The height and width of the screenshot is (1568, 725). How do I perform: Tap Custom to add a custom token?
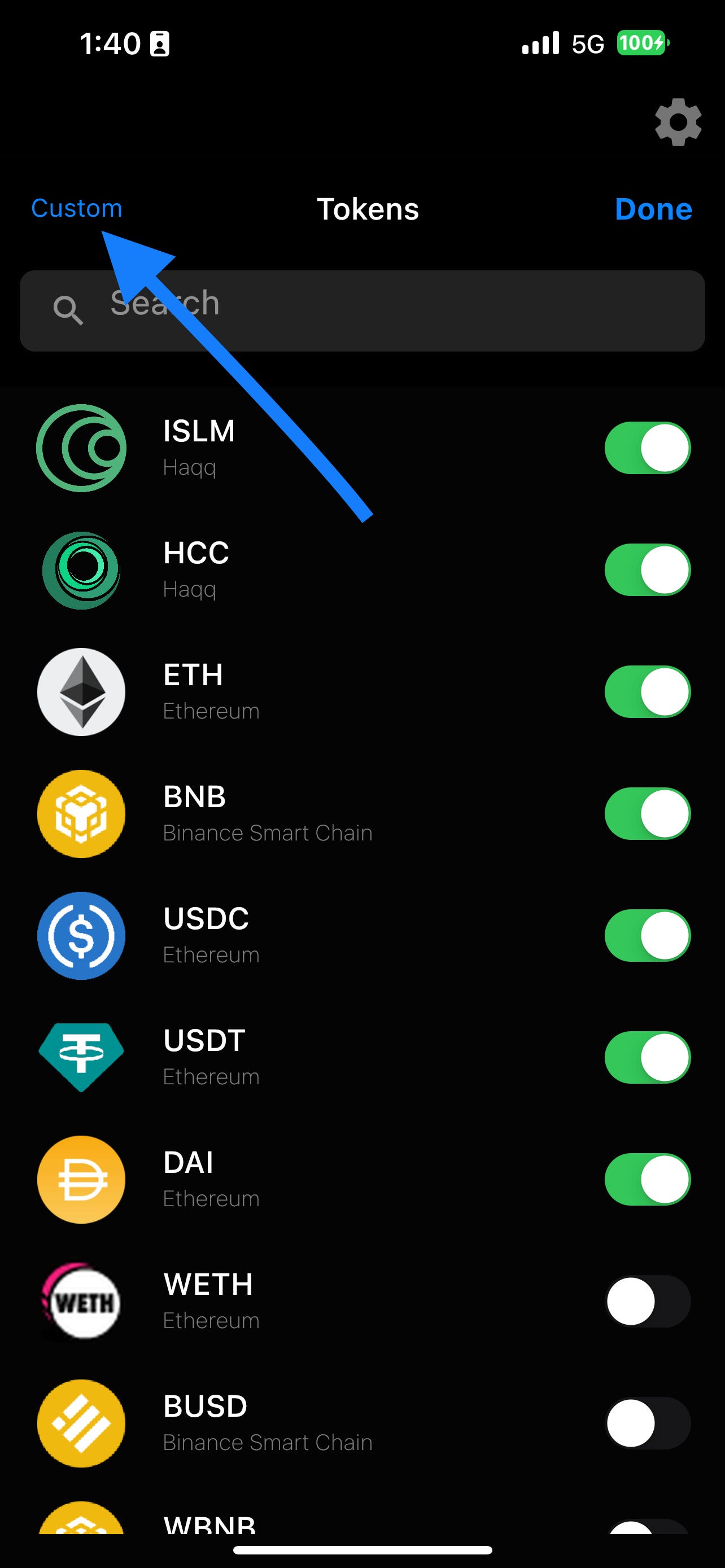point(77,208)
